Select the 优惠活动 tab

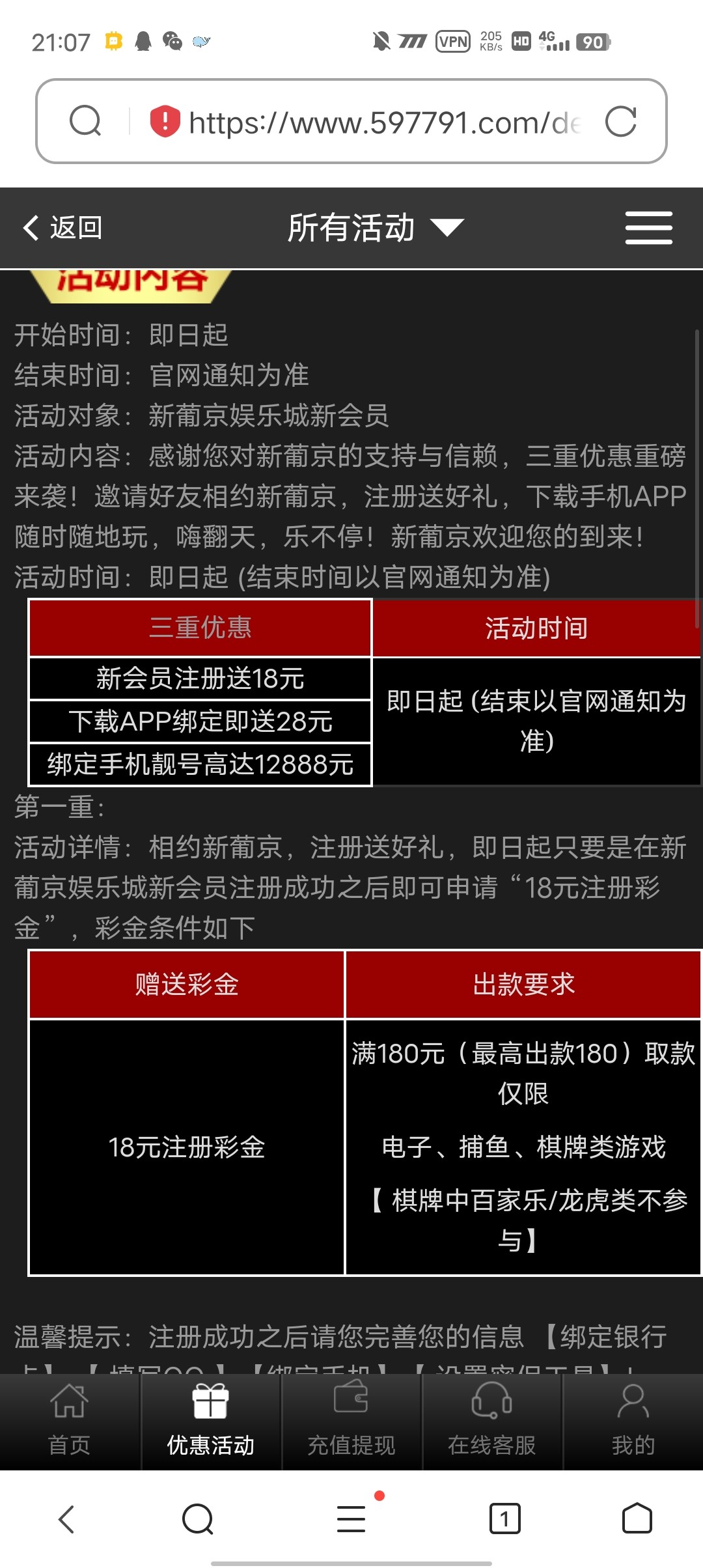tap(210, 1421)
